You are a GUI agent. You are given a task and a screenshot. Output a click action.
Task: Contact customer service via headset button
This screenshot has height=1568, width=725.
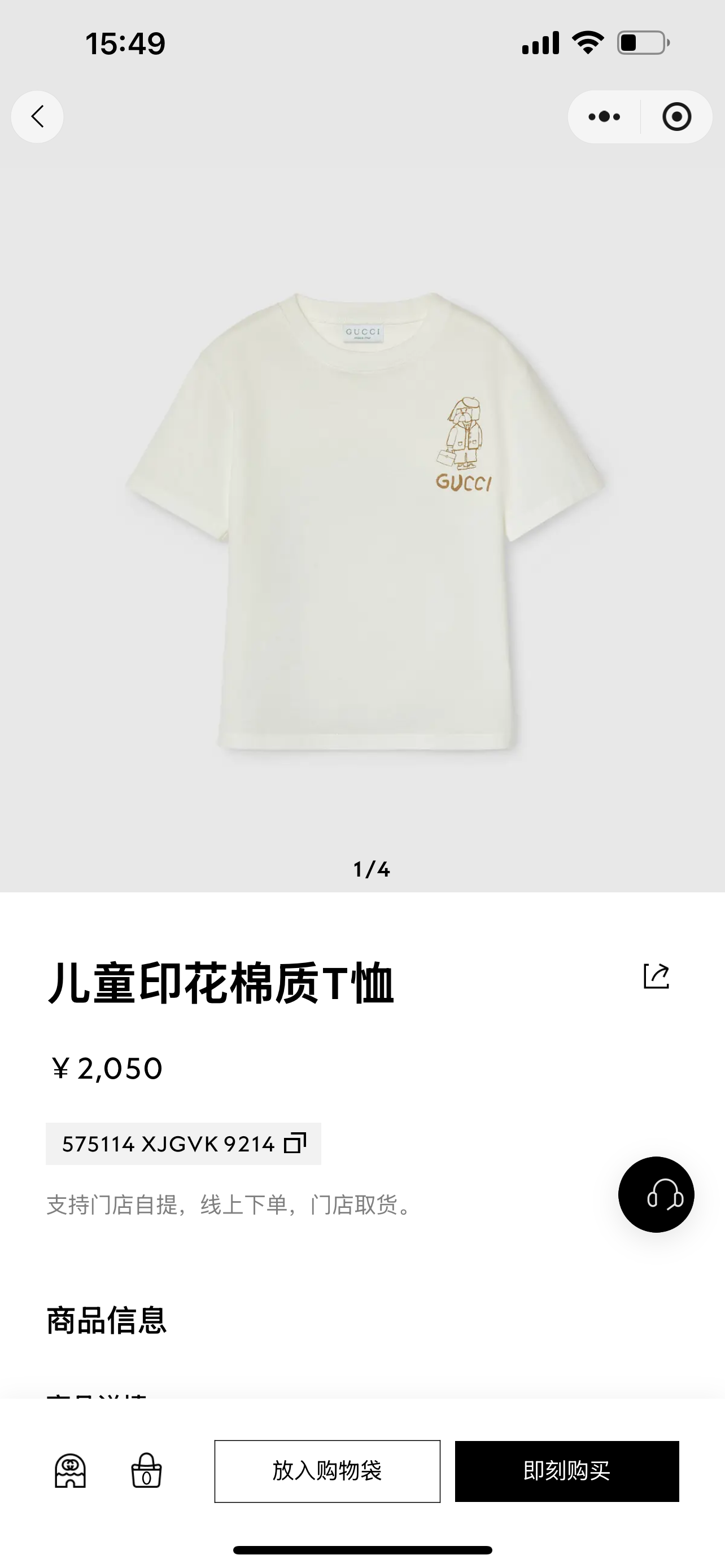click(x=656, y=1194)
